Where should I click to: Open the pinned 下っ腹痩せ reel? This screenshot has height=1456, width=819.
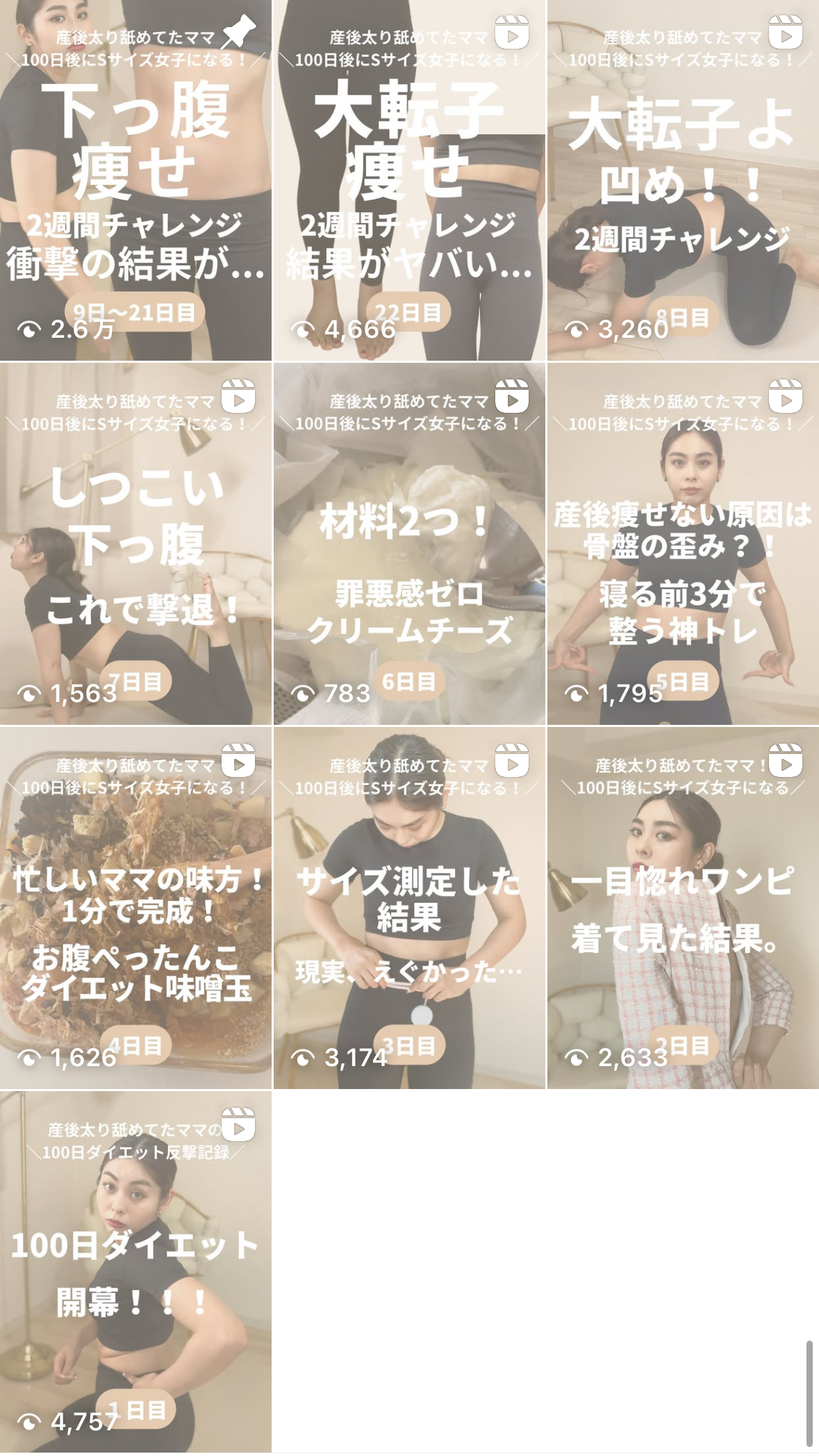(x=135, y=181)
